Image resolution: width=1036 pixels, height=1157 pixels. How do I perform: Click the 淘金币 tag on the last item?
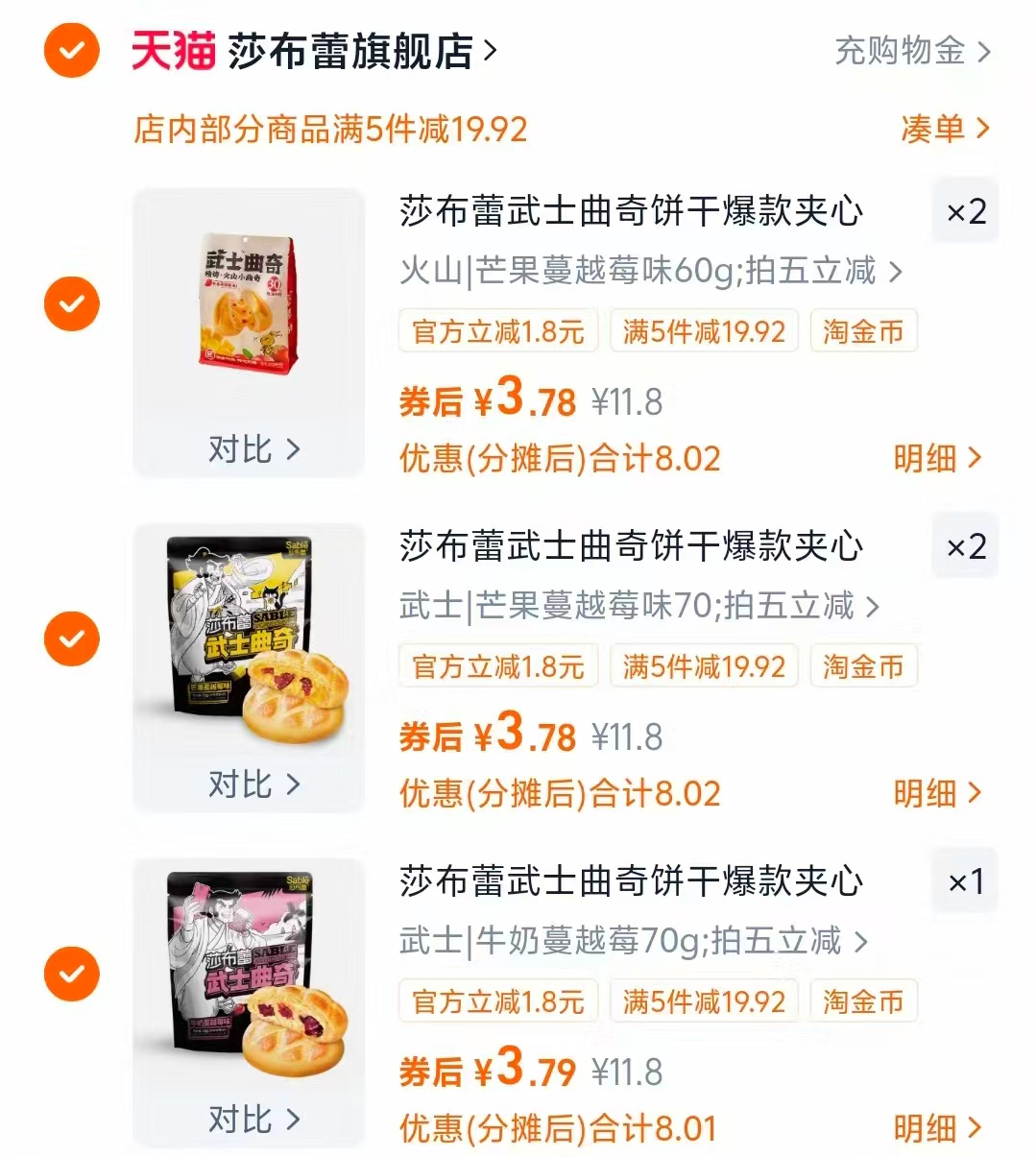(862, 1000)
